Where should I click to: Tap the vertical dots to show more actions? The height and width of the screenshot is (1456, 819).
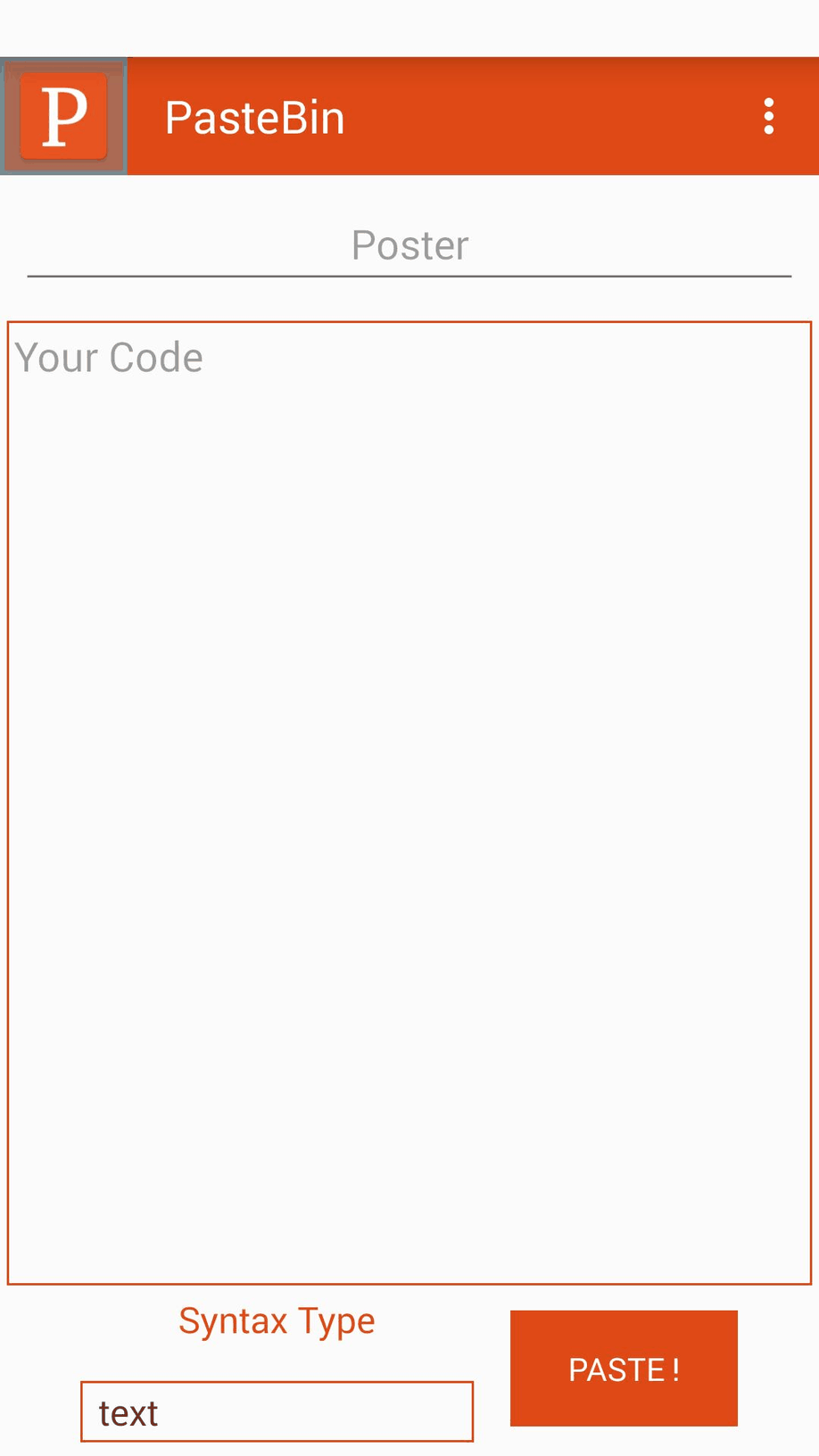(769, 116)
